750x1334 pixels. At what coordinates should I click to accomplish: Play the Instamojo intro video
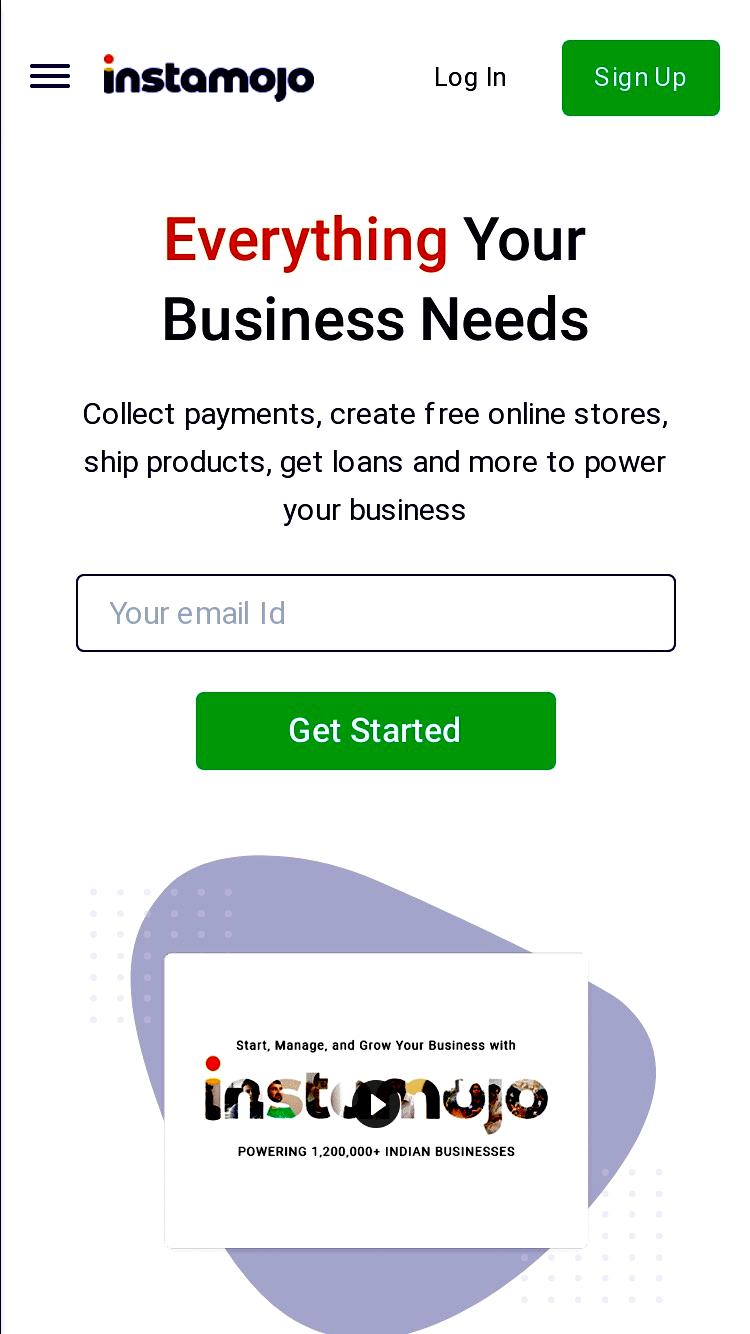[376, 1104]
